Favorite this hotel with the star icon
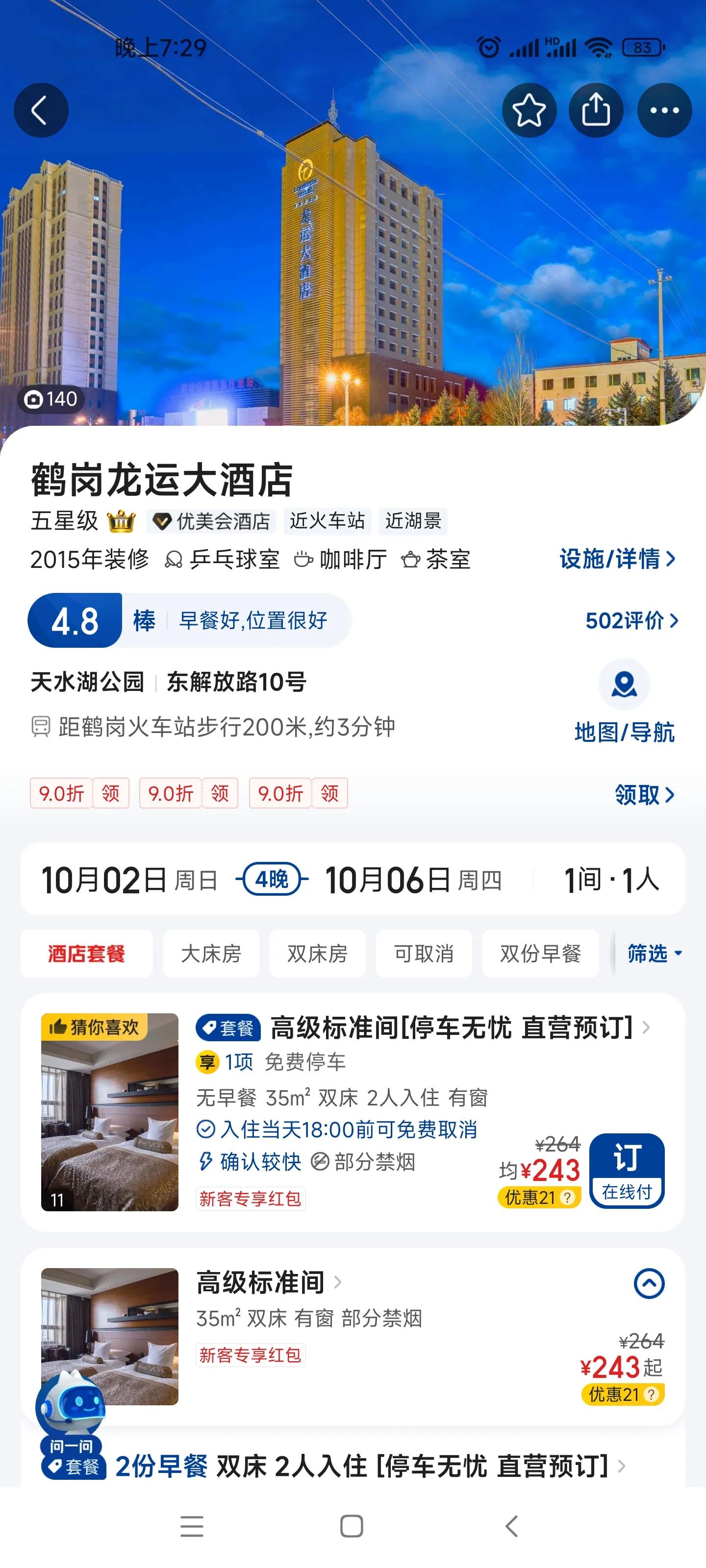Image resolution: width=706 pixels, height=1568 pixels. pyautogui.click(x=529, y=110)
